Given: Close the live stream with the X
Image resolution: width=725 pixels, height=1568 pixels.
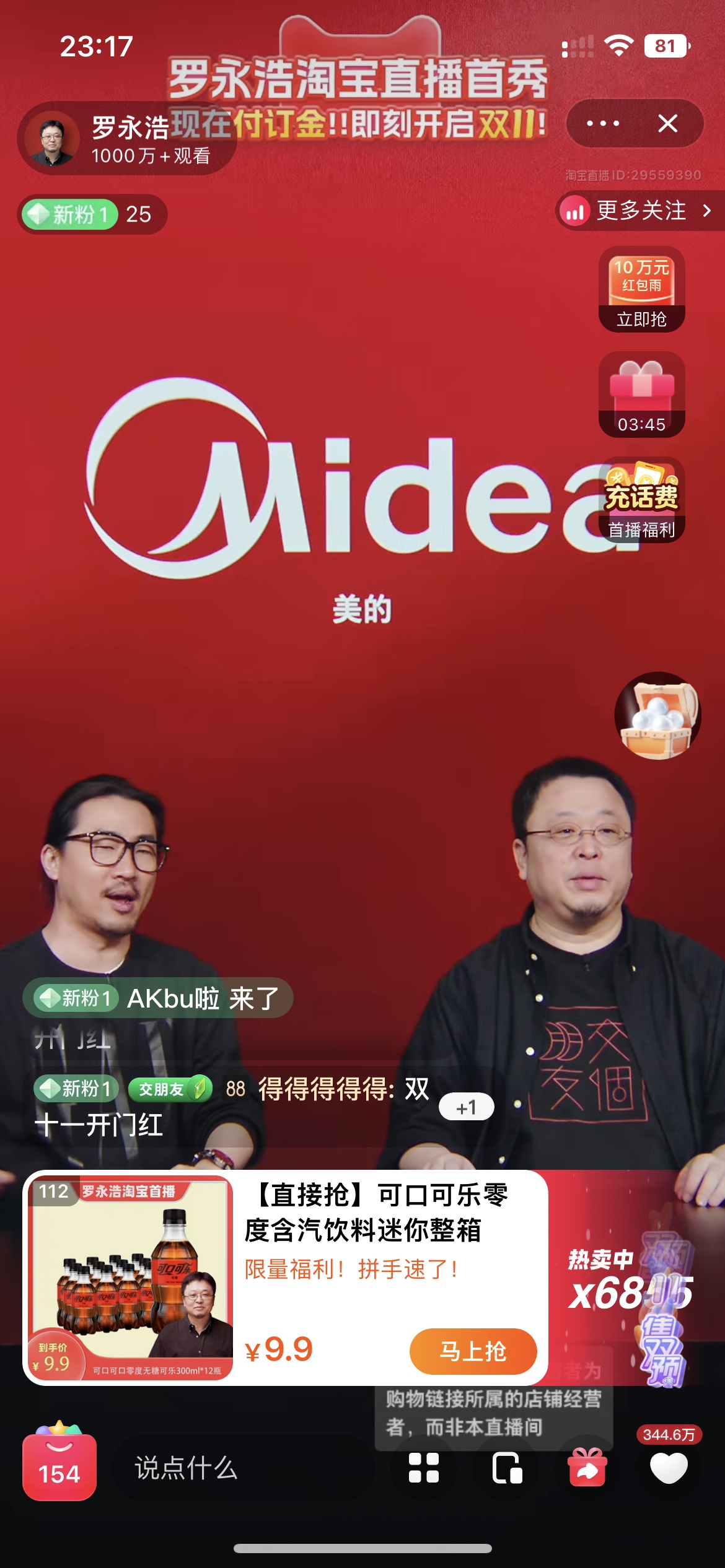Looking at the screenshot, I should tap(667, 123).
